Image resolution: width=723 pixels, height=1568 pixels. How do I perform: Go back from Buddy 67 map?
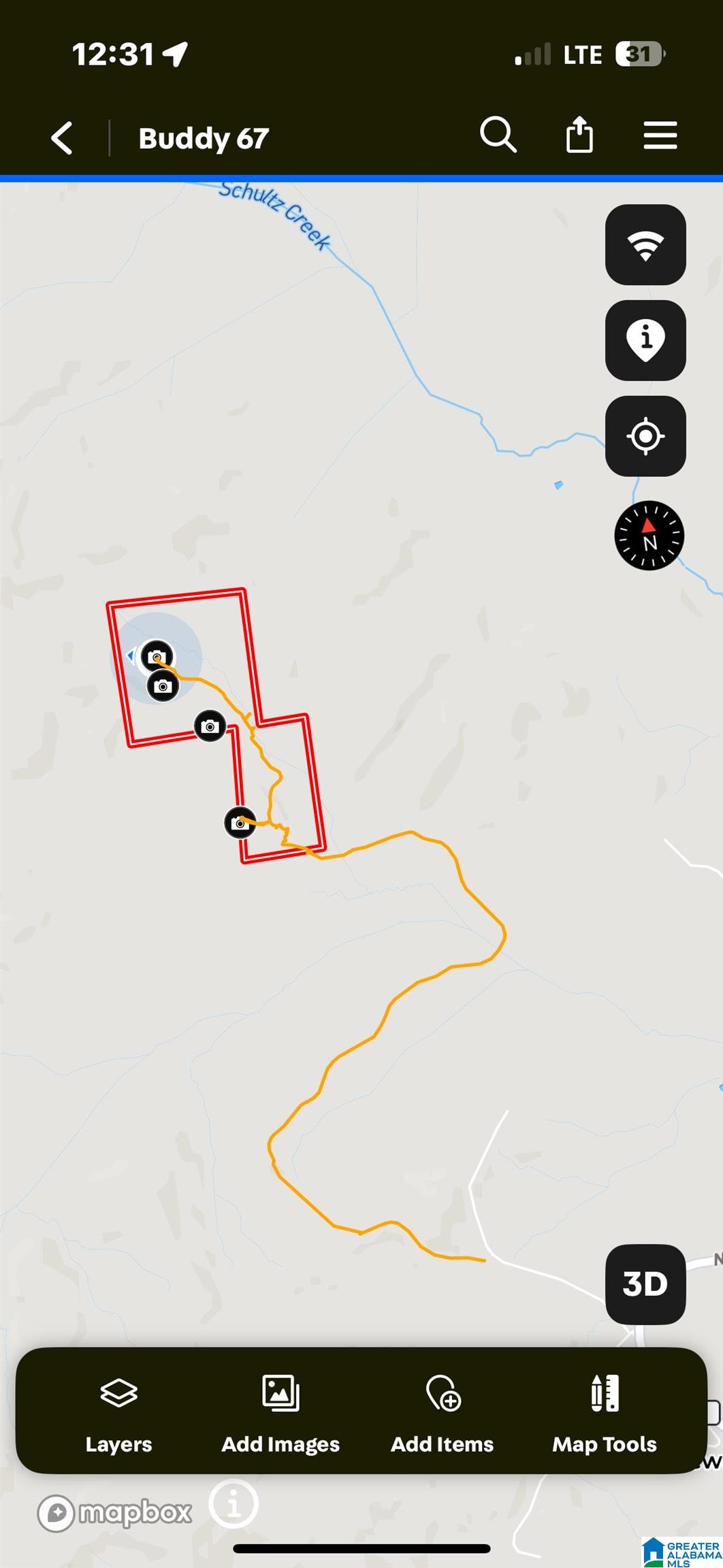tap(62, 138)
